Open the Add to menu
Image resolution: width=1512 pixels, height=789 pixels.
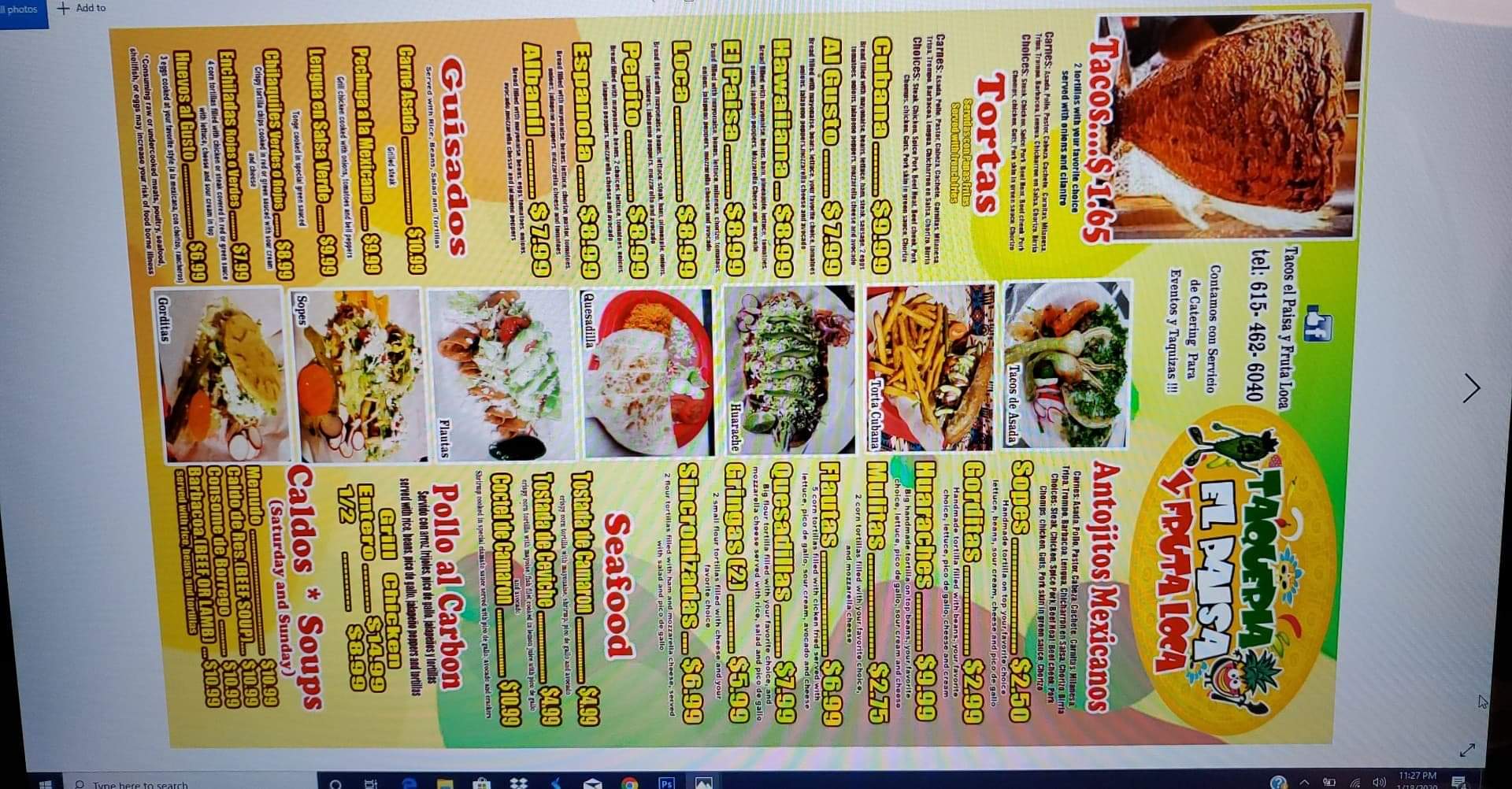[82, 8]
